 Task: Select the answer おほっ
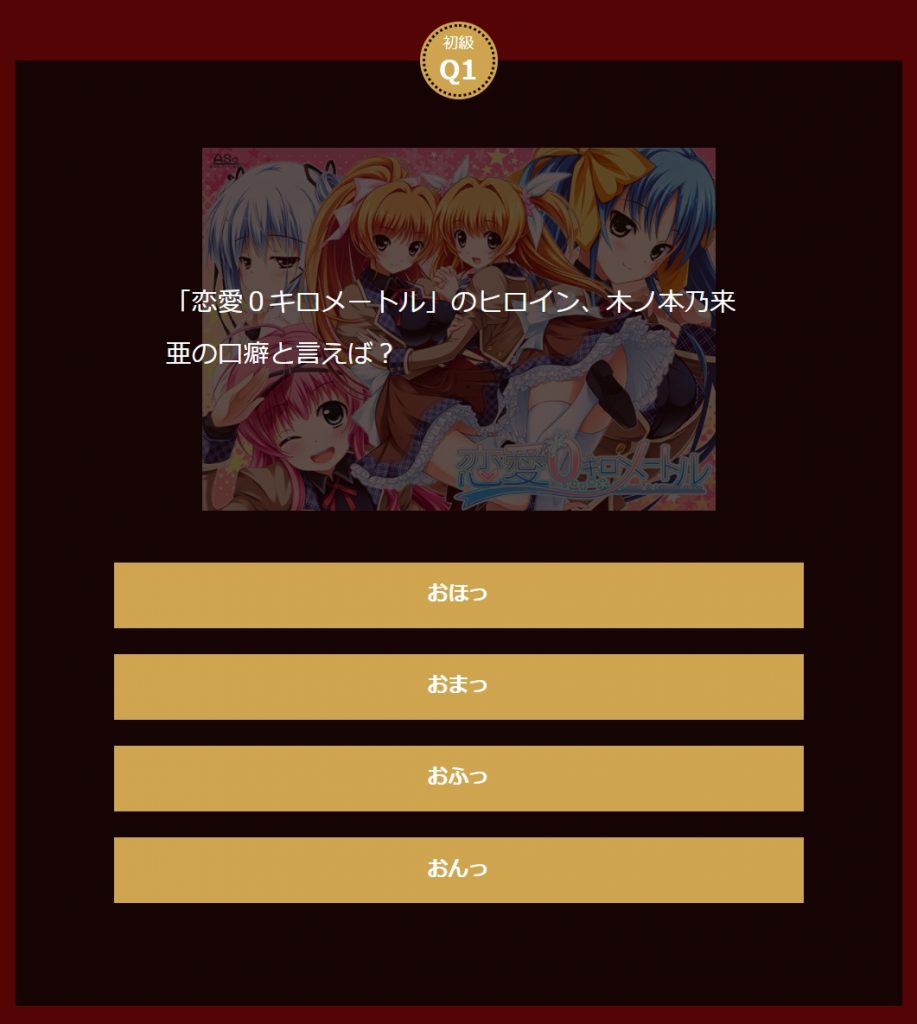(458, 594)
